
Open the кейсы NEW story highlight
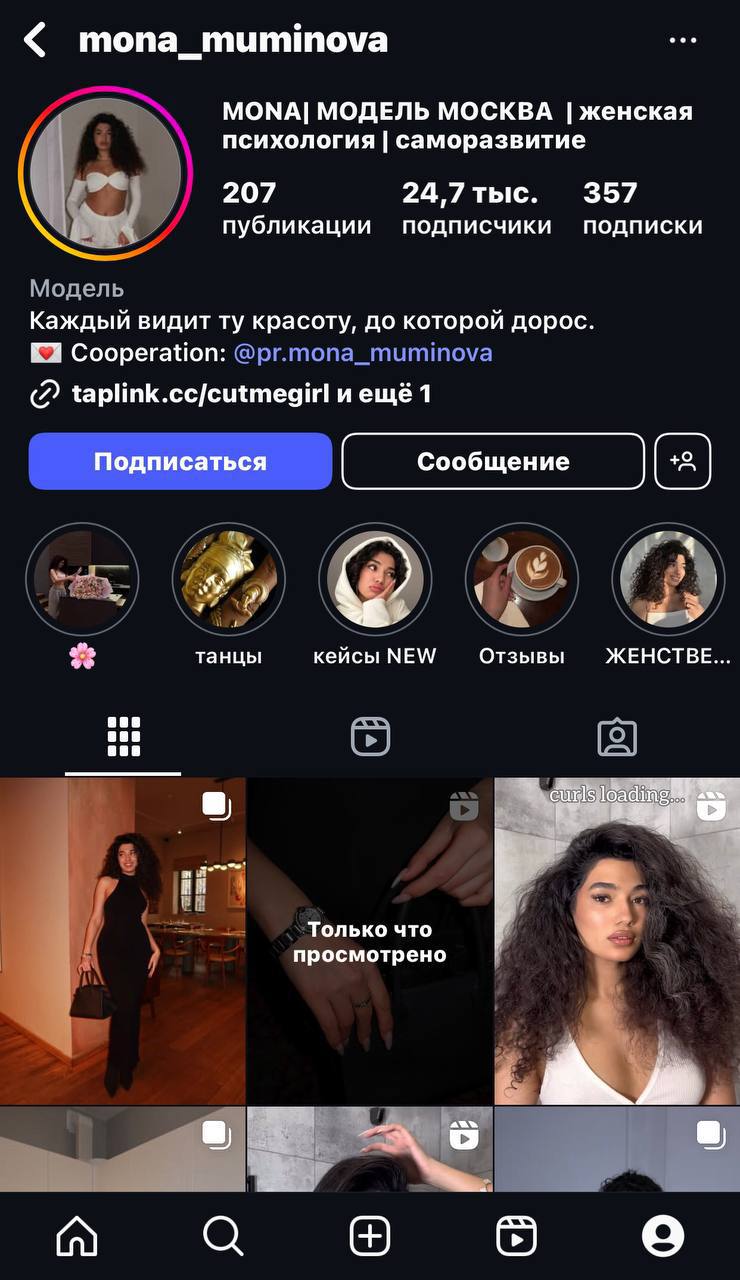pos(375,580)
